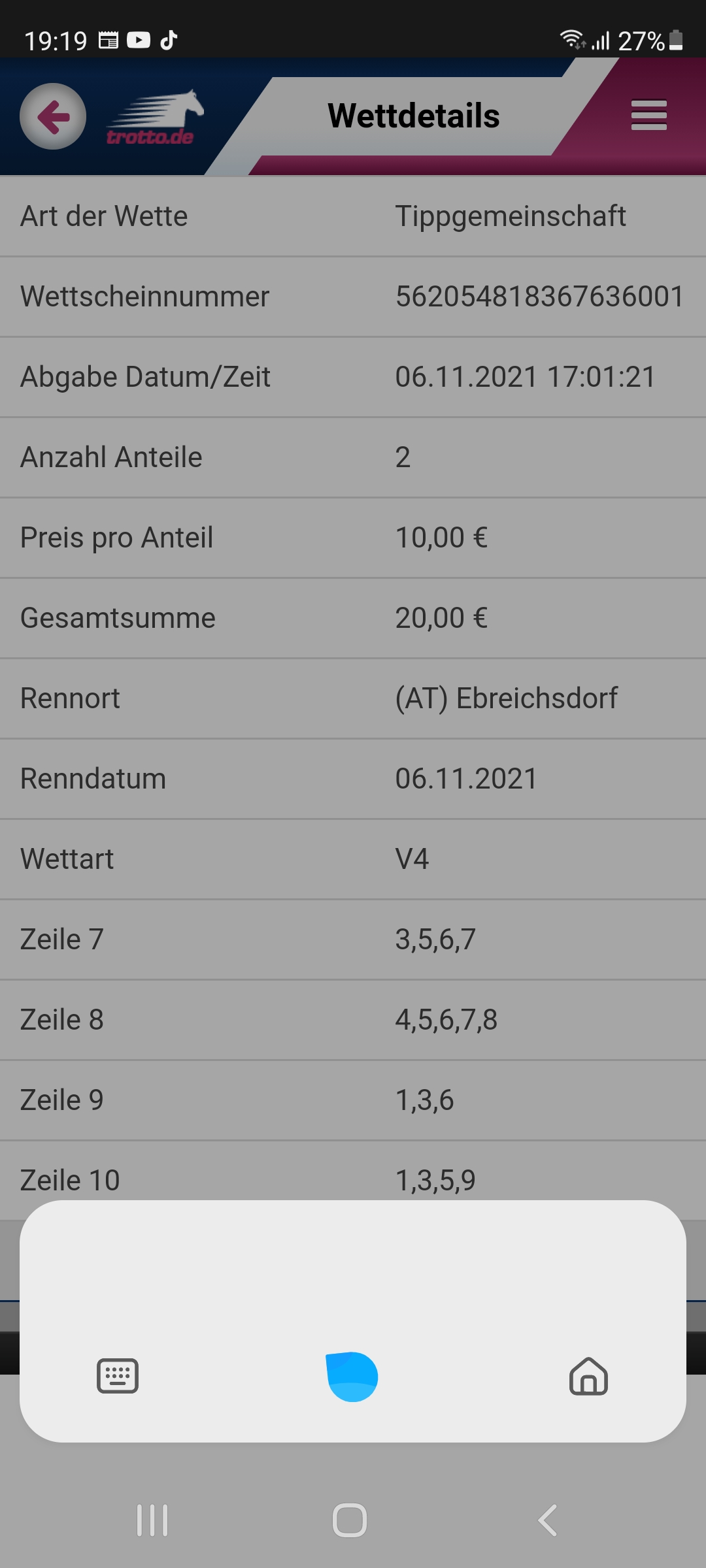This screenshot has height=1568, width=706.
Task: Go back with the arrow button
Action: 53,116
